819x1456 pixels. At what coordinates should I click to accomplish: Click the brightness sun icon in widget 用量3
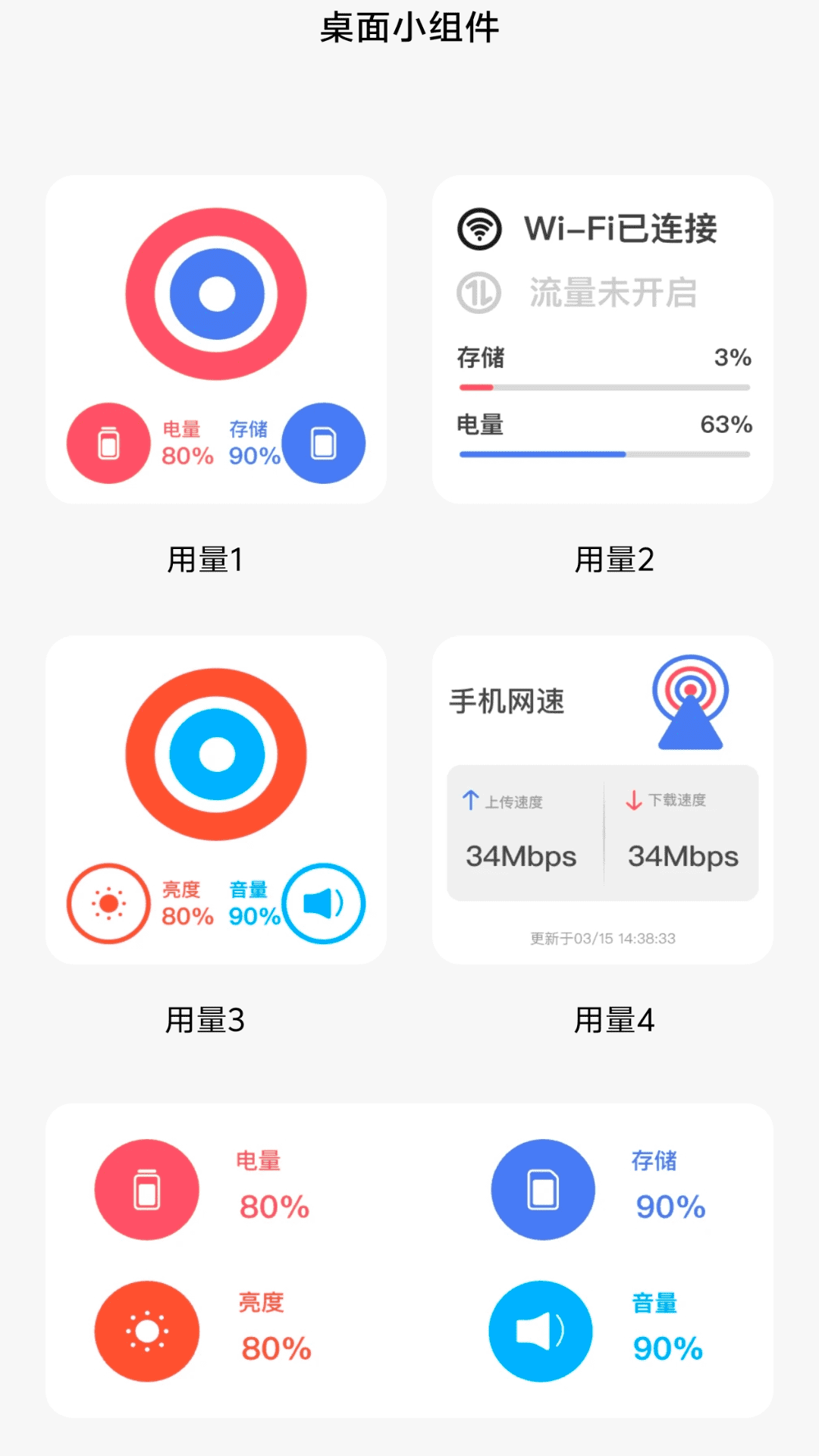coord(108,904)
